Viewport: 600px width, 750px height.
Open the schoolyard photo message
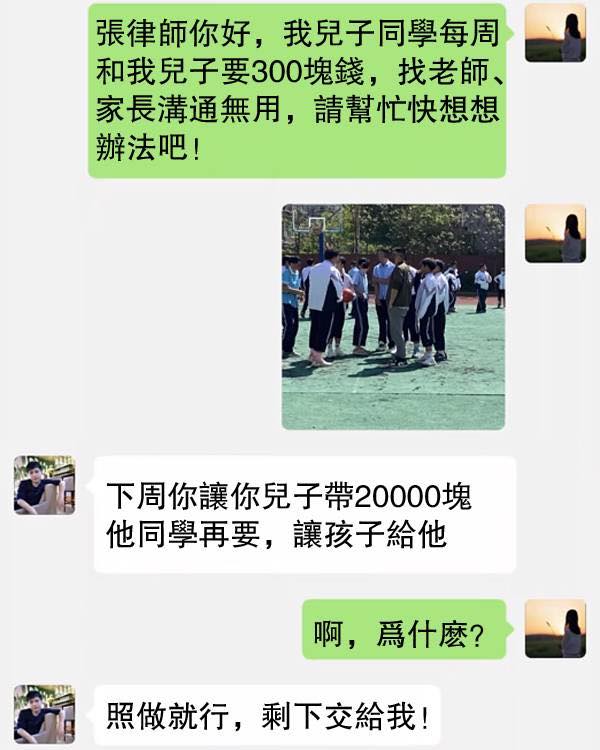[393, 316]
